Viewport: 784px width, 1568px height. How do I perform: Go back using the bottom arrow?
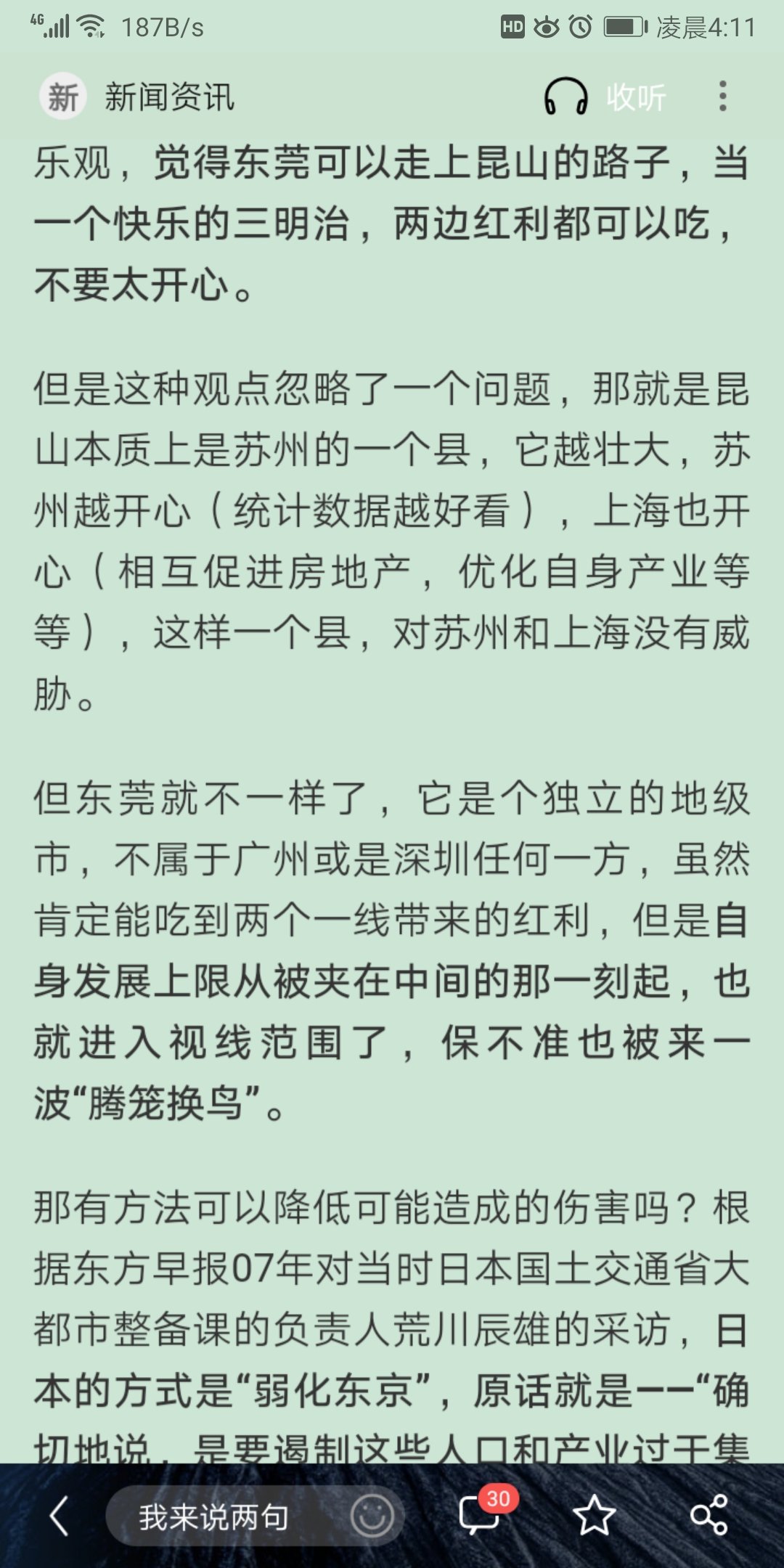[x=60, y=1516]
